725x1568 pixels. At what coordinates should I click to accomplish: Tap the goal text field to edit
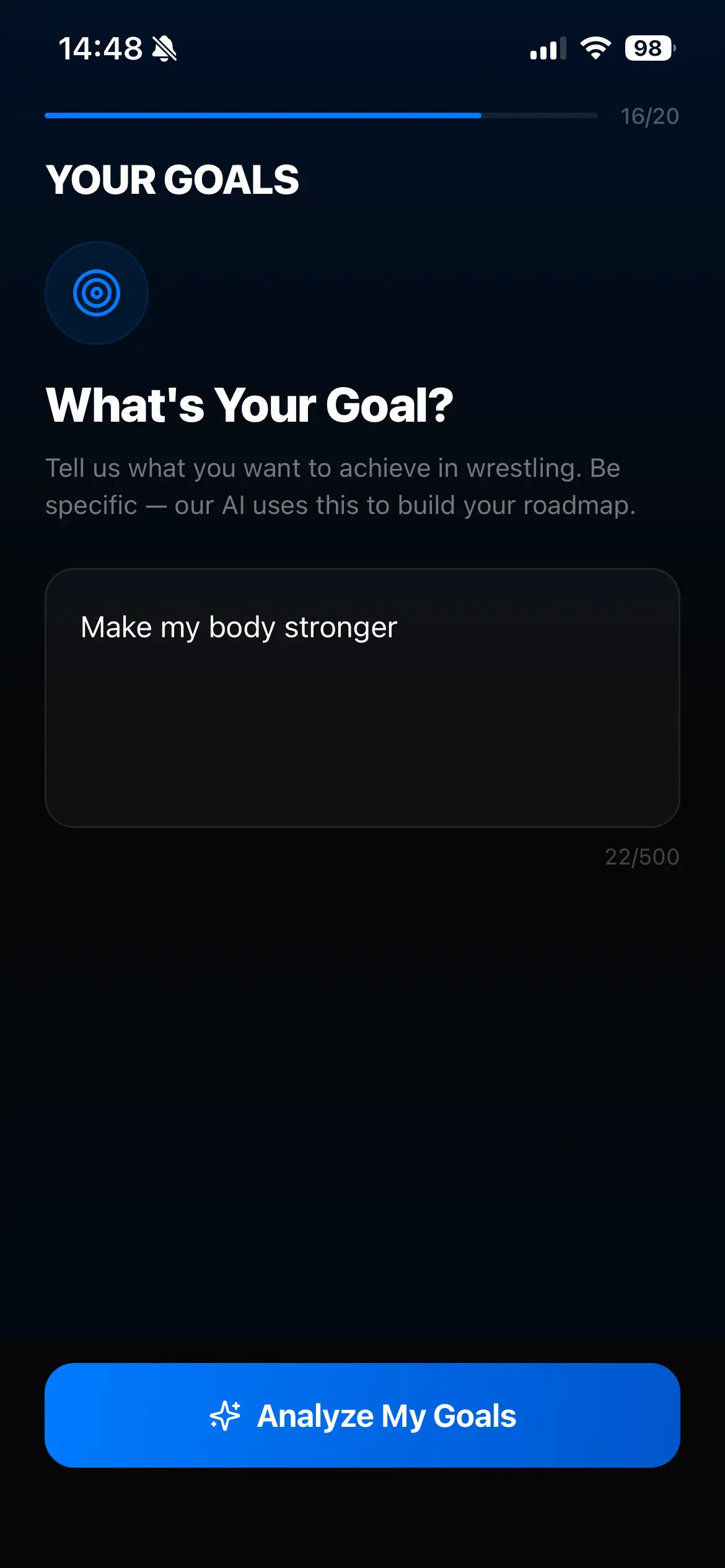[x=362, y=697]
